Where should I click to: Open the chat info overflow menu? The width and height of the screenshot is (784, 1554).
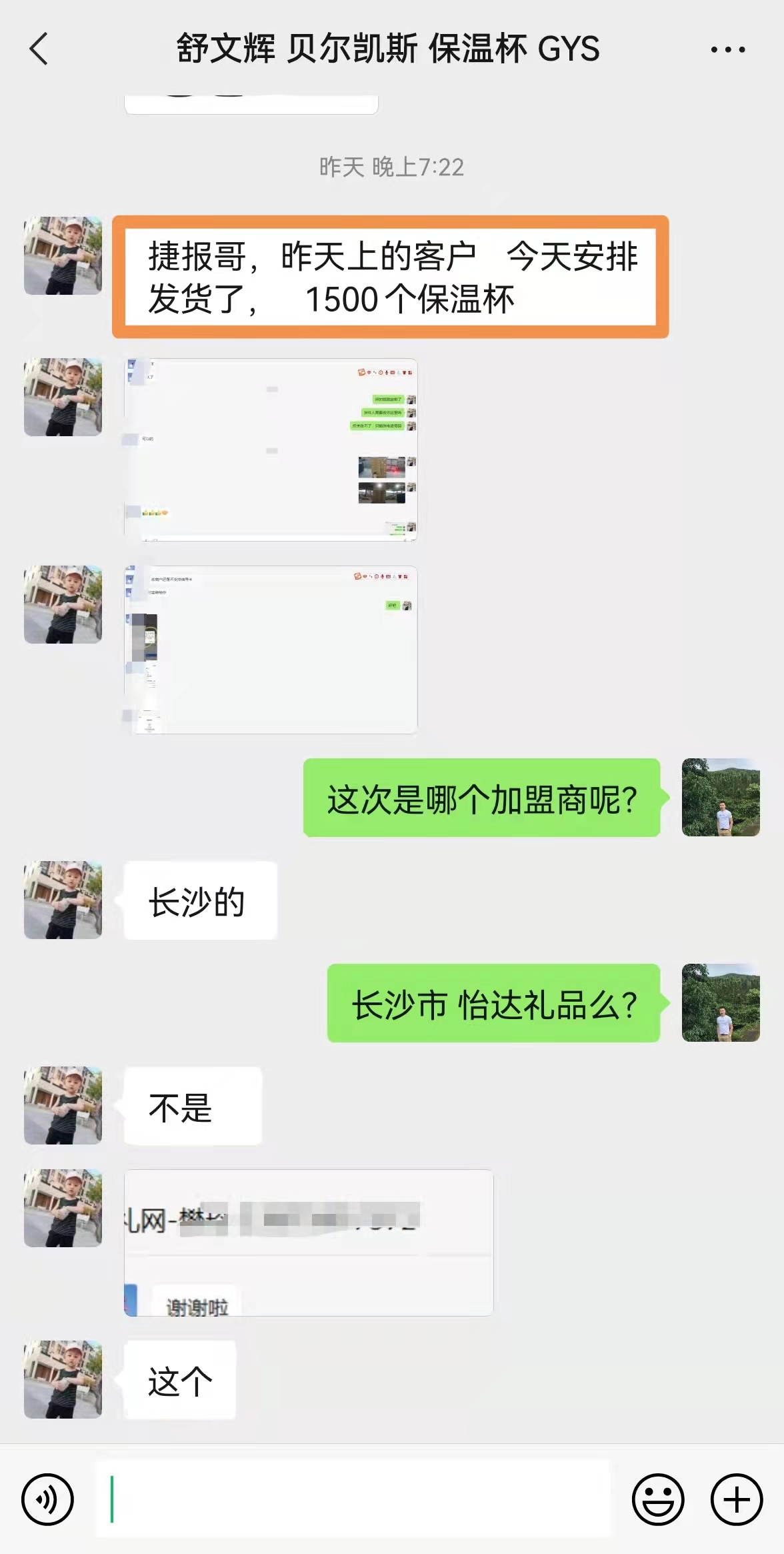[x=727, y=49]
